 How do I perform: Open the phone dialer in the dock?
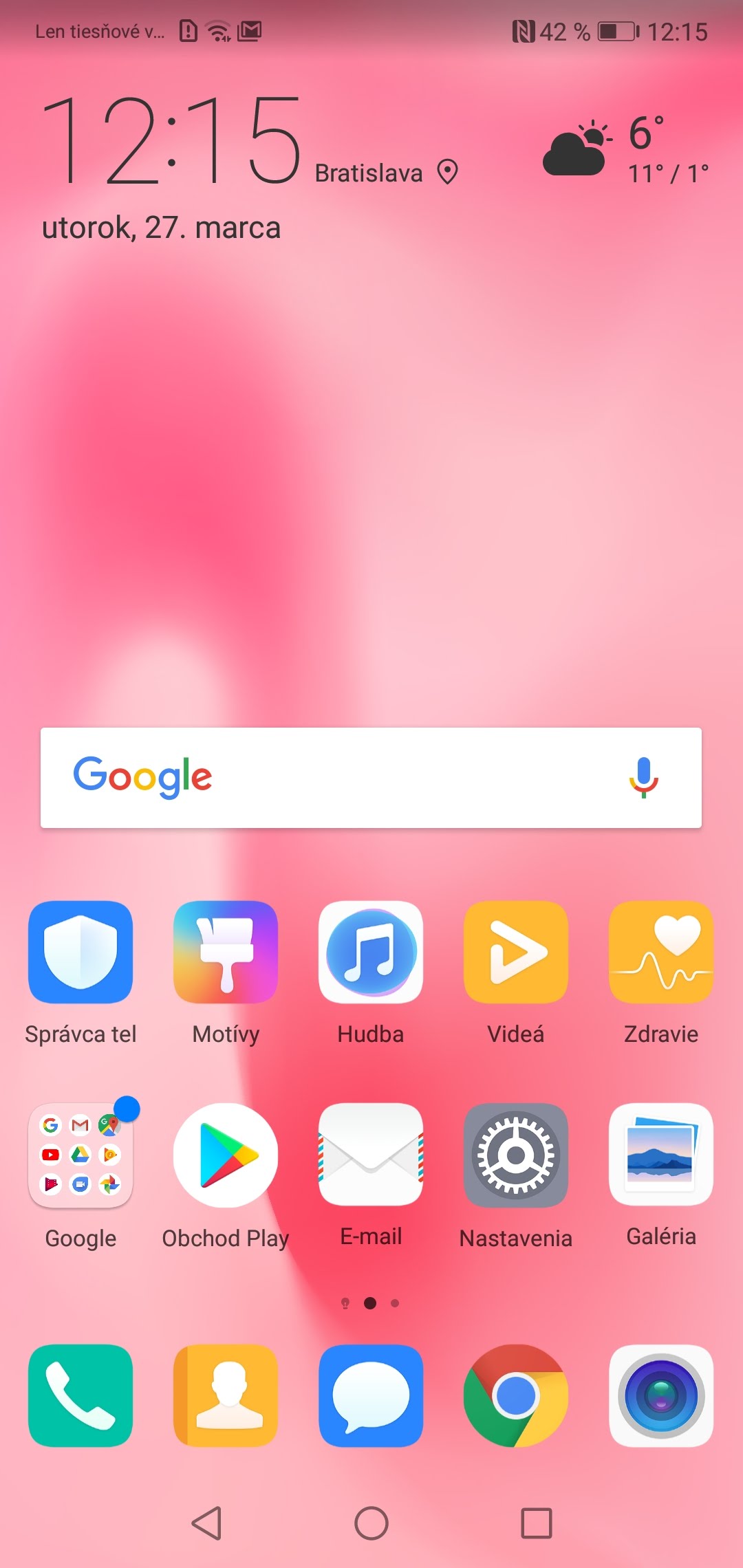pyautogui.click(x=80, y=1396)
